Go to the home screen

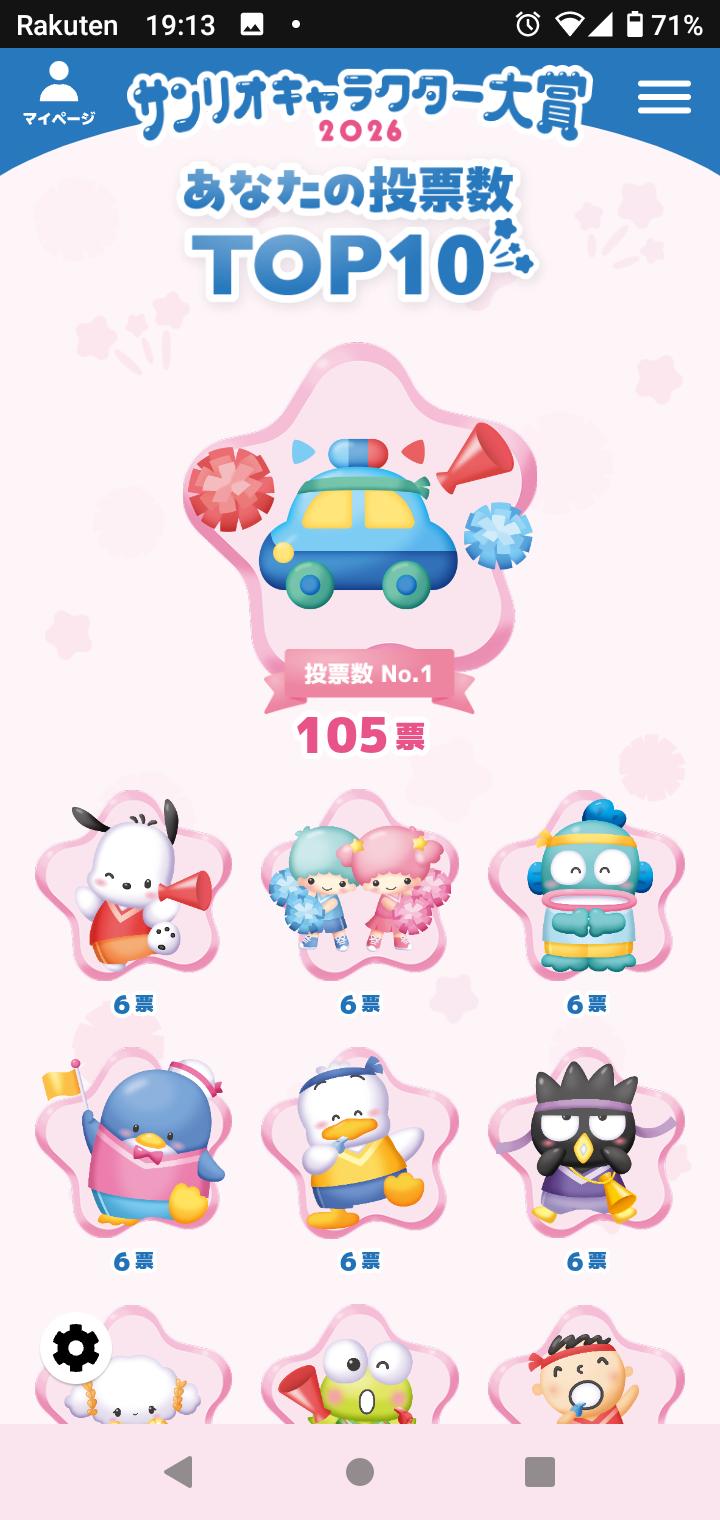pos(360,1472)
